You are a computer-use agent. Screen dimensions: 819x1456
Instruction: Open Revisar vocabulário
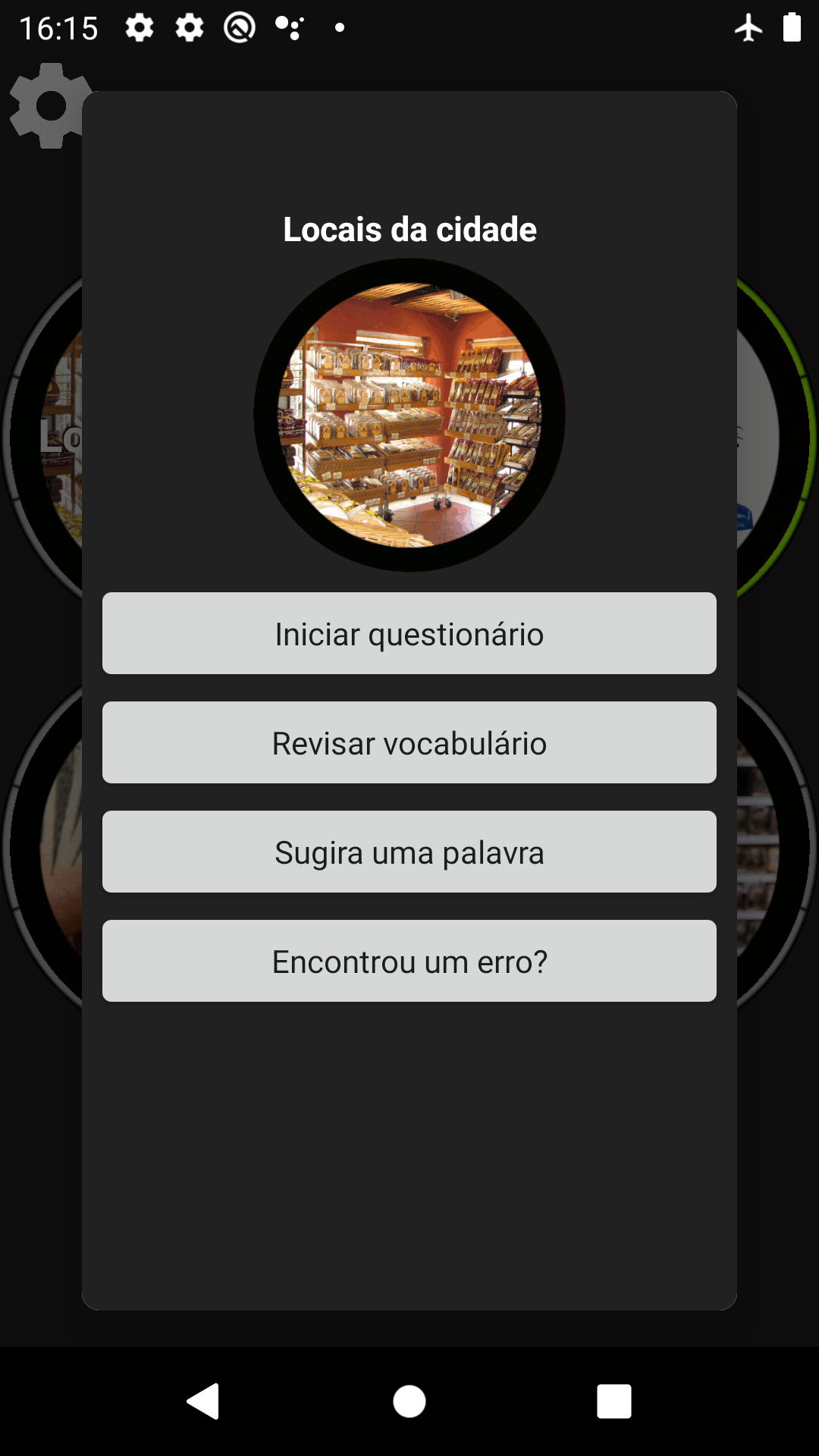tap(409, 742)
